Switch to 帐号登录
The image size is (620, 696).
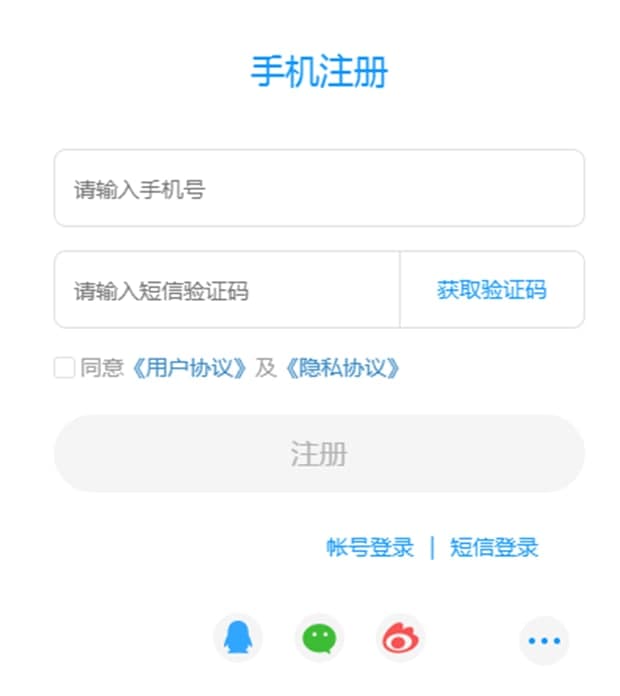(x=370, y=547)
